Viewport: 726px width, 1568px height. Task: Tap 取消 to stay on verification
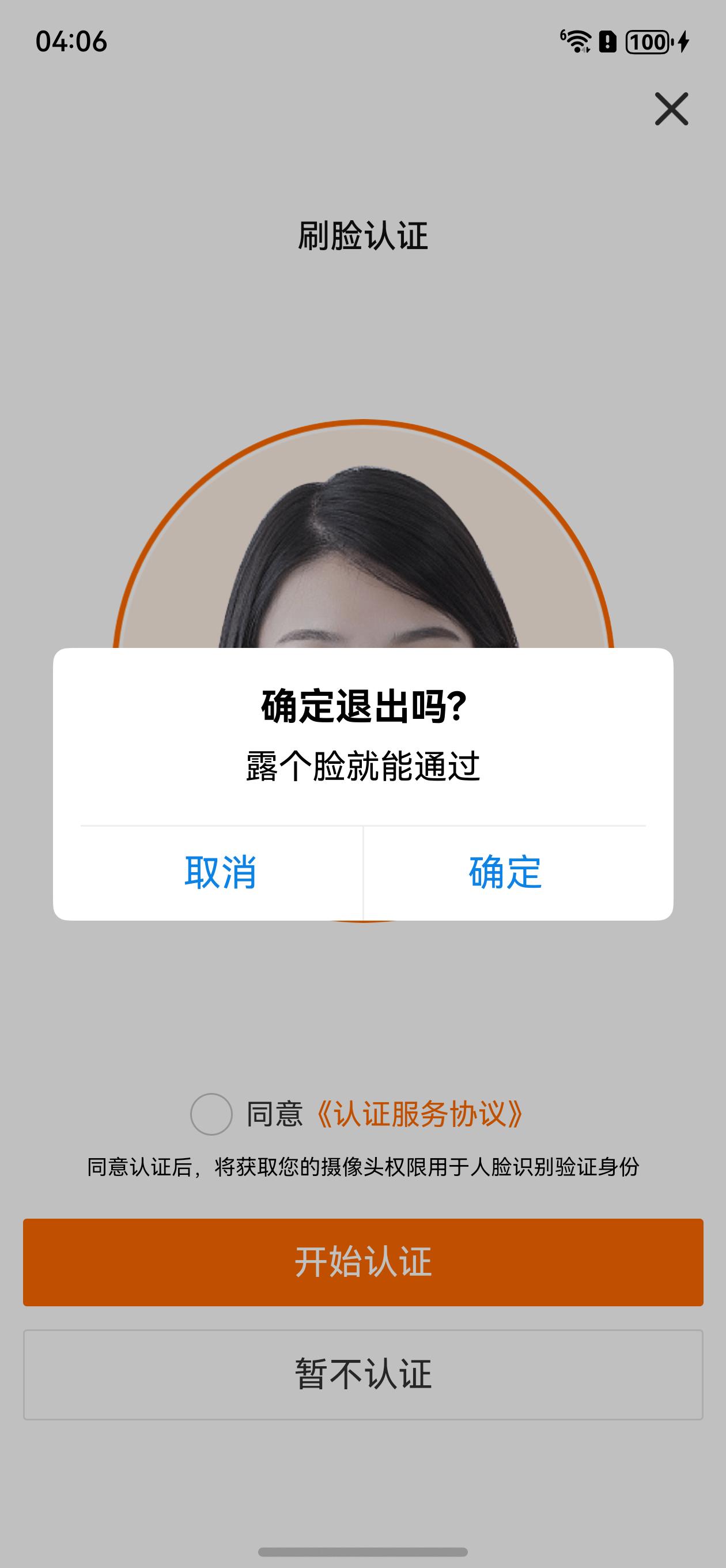[220, 872]
